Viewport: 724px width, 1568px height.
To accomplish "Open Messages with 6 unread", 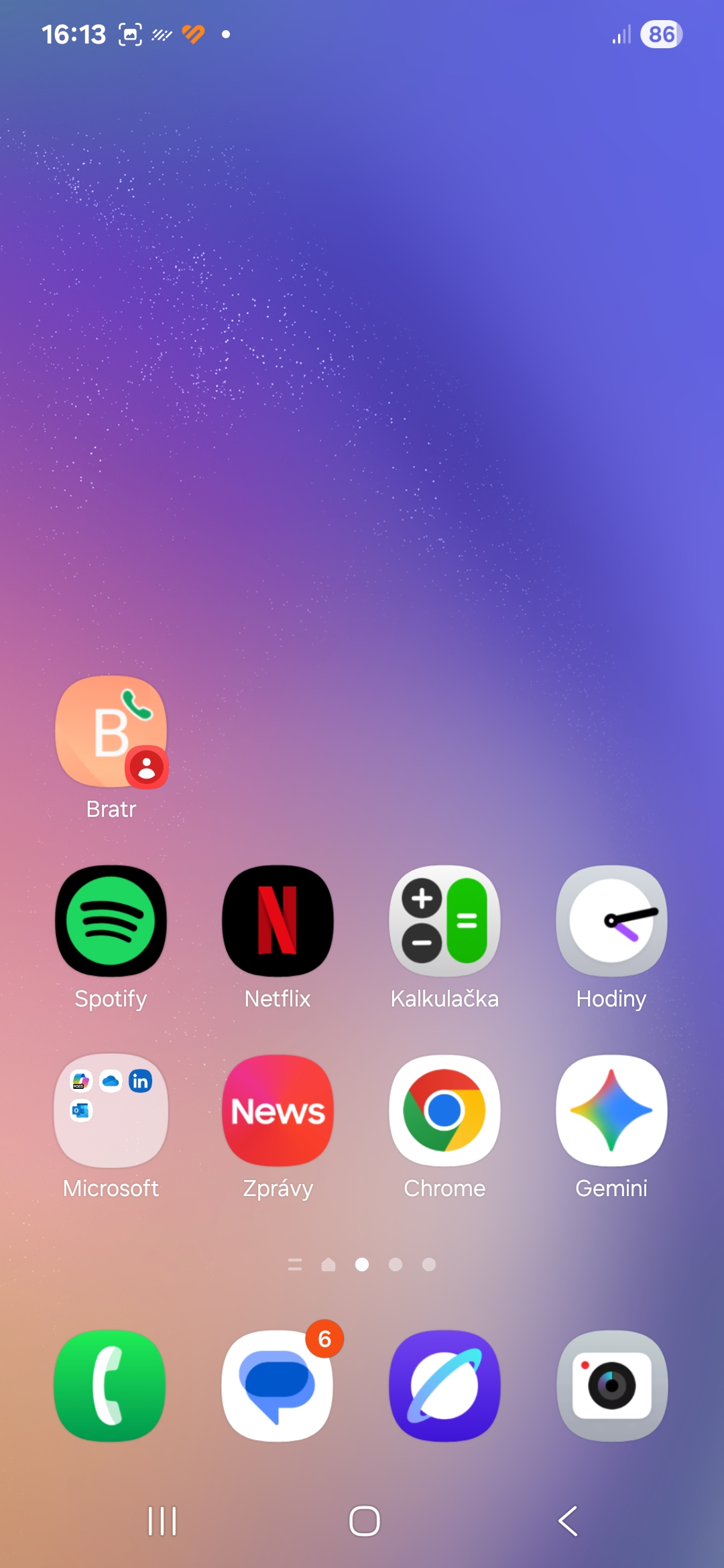I will (x=278, y=1386).
